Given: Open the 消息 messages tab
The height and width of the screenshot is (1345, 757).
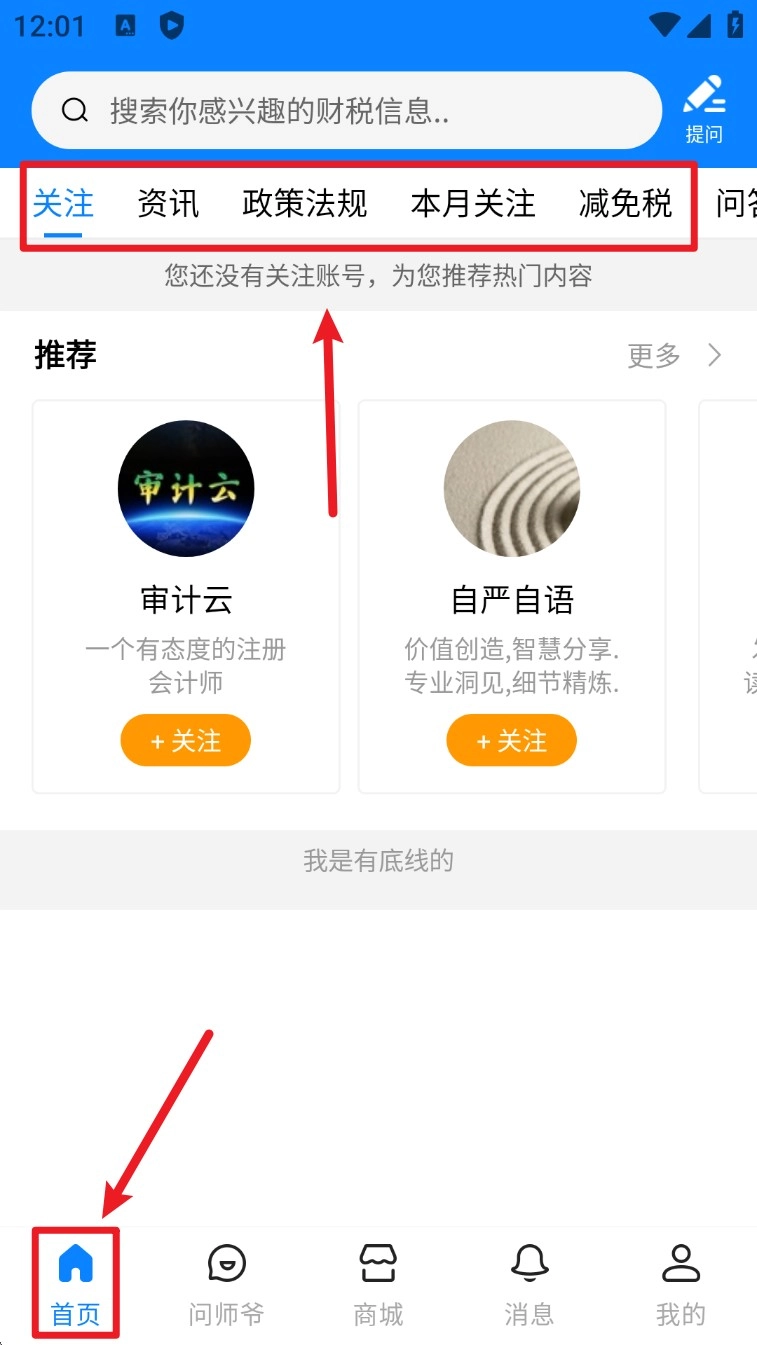Looking at the screenshot, I should (529, 1283).
